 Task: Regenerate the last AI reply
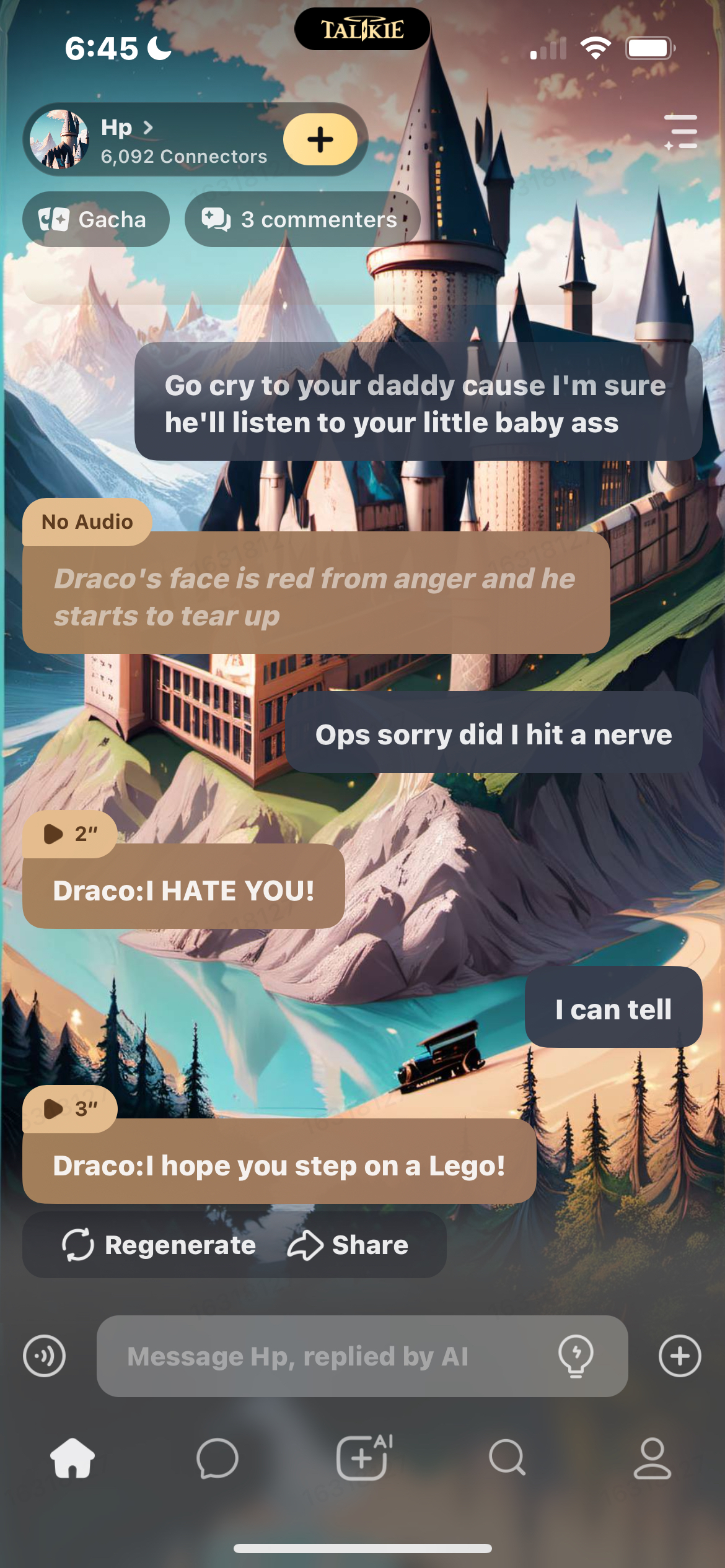coord(159,1245)
